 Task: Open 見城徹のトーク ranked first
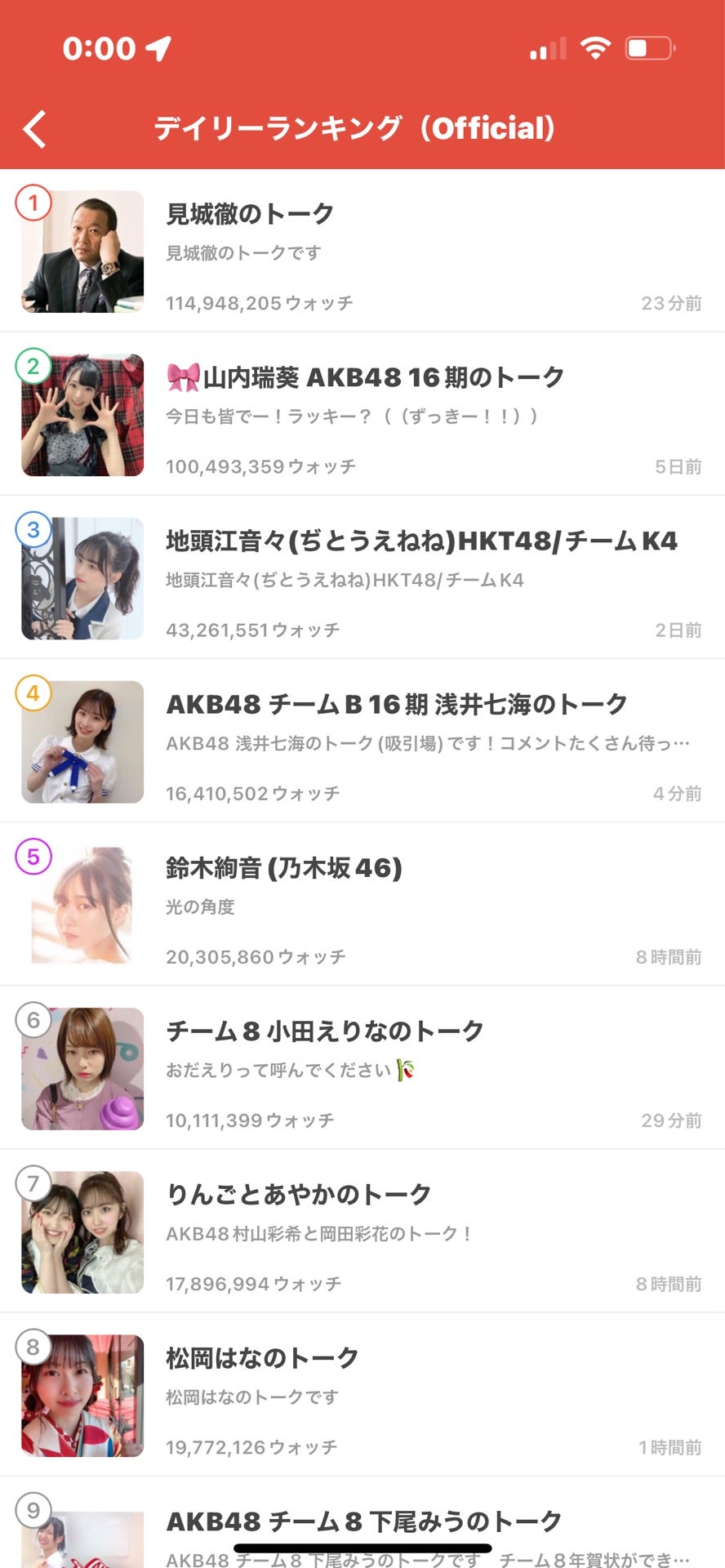362,251
